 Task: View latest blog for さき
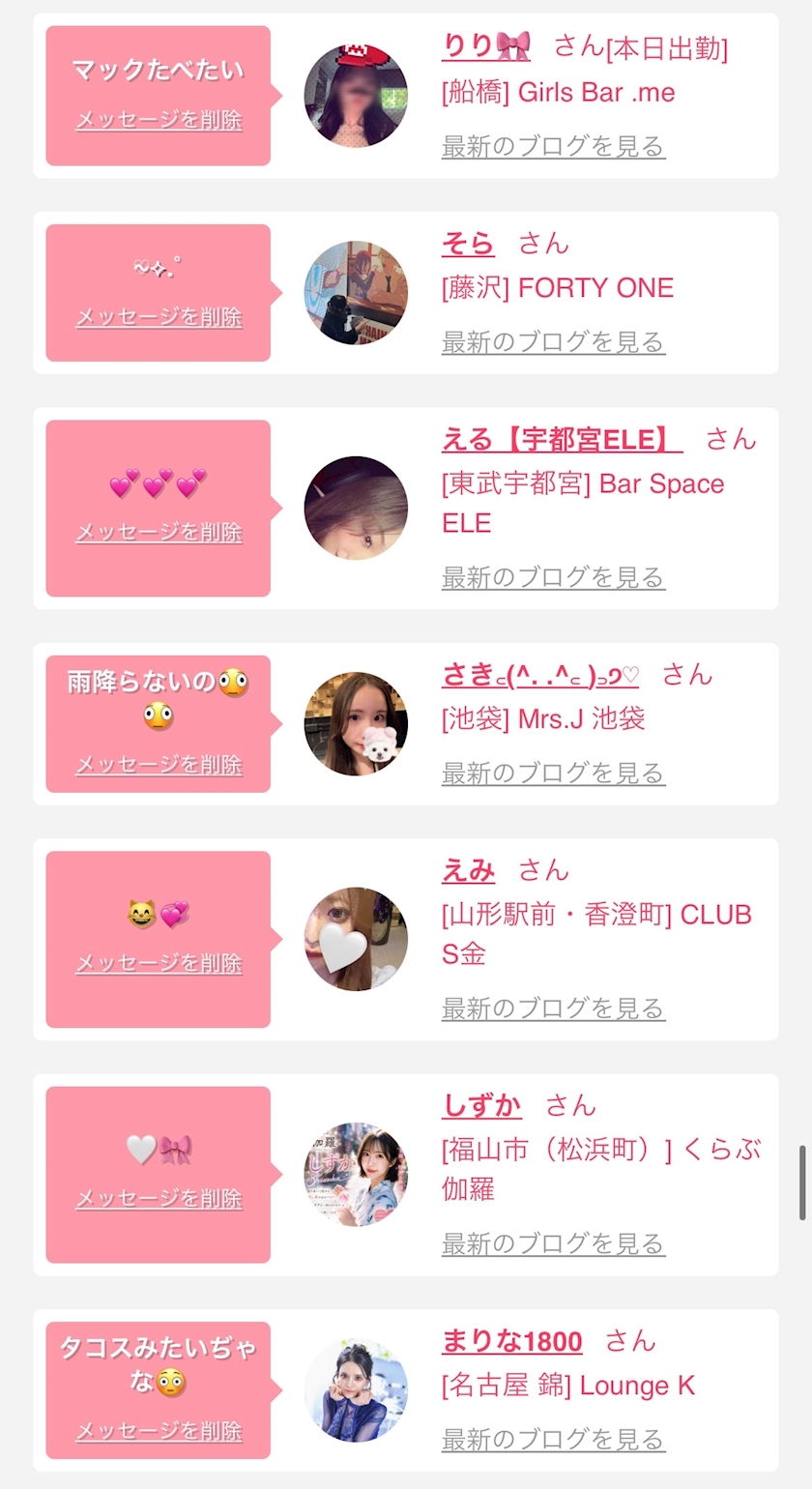(x=553, y=773)
